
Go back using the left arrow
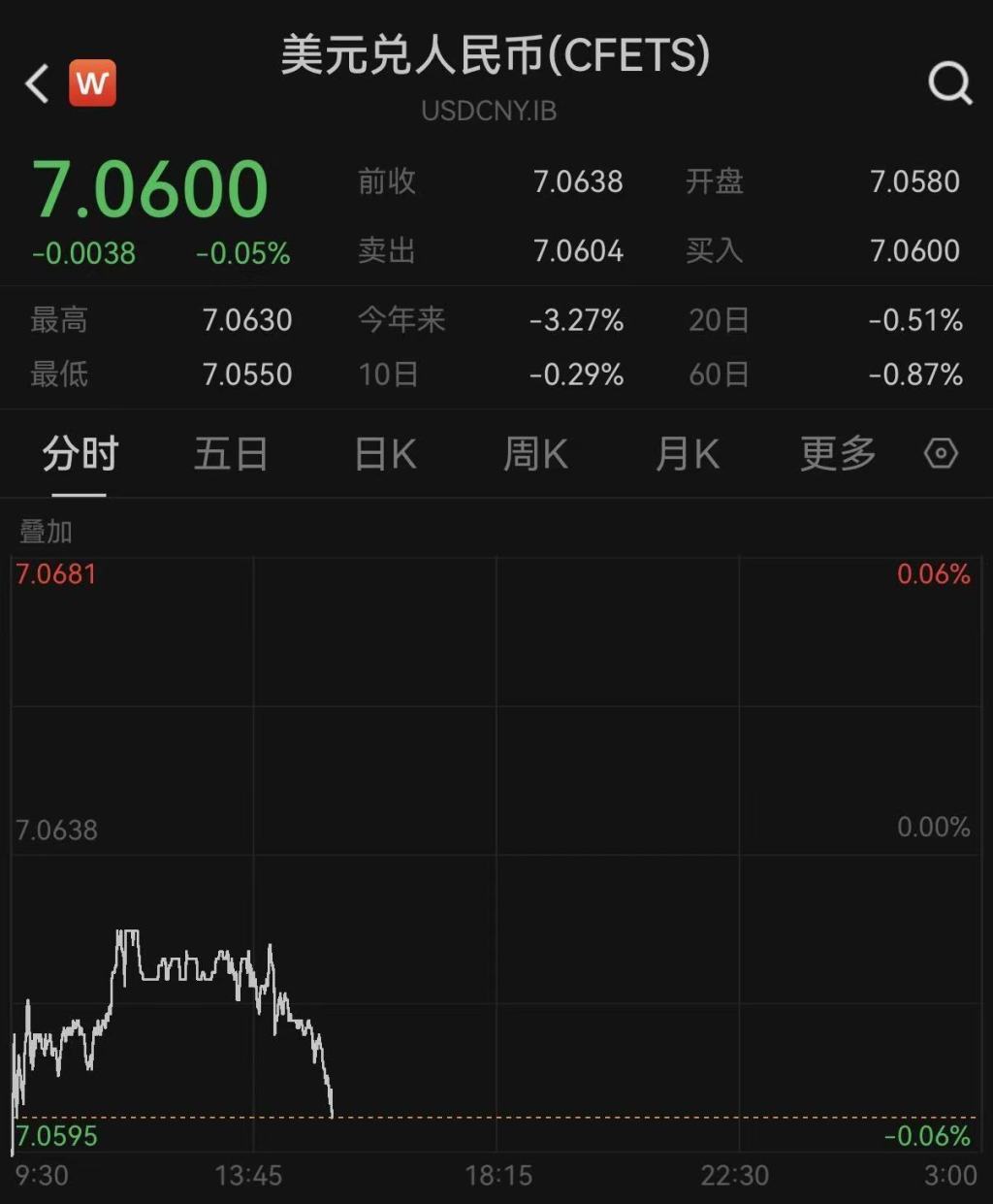35,84
